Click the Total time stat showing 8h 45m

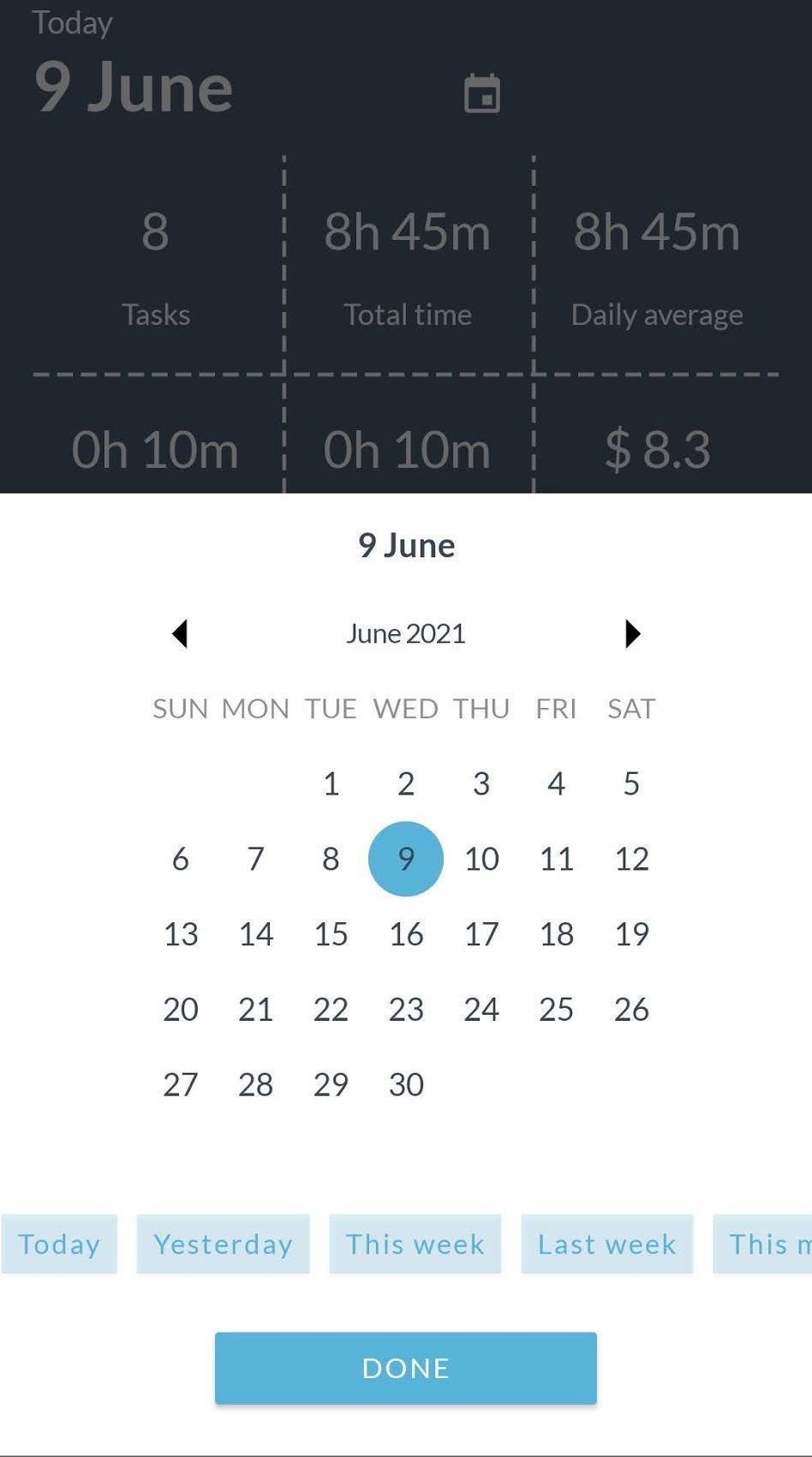point(409,232)
